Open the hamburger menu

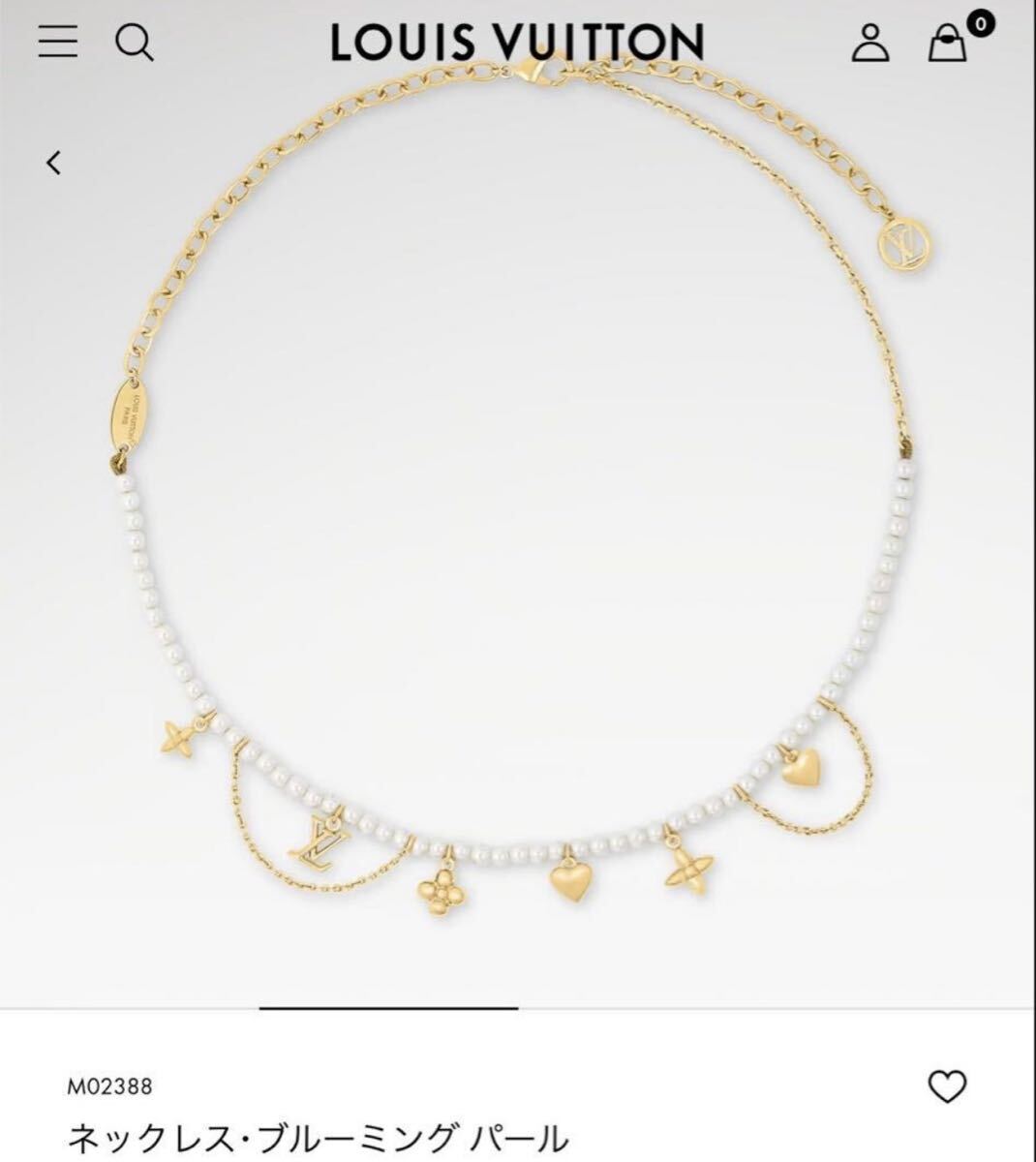click(x=58, y=41)
